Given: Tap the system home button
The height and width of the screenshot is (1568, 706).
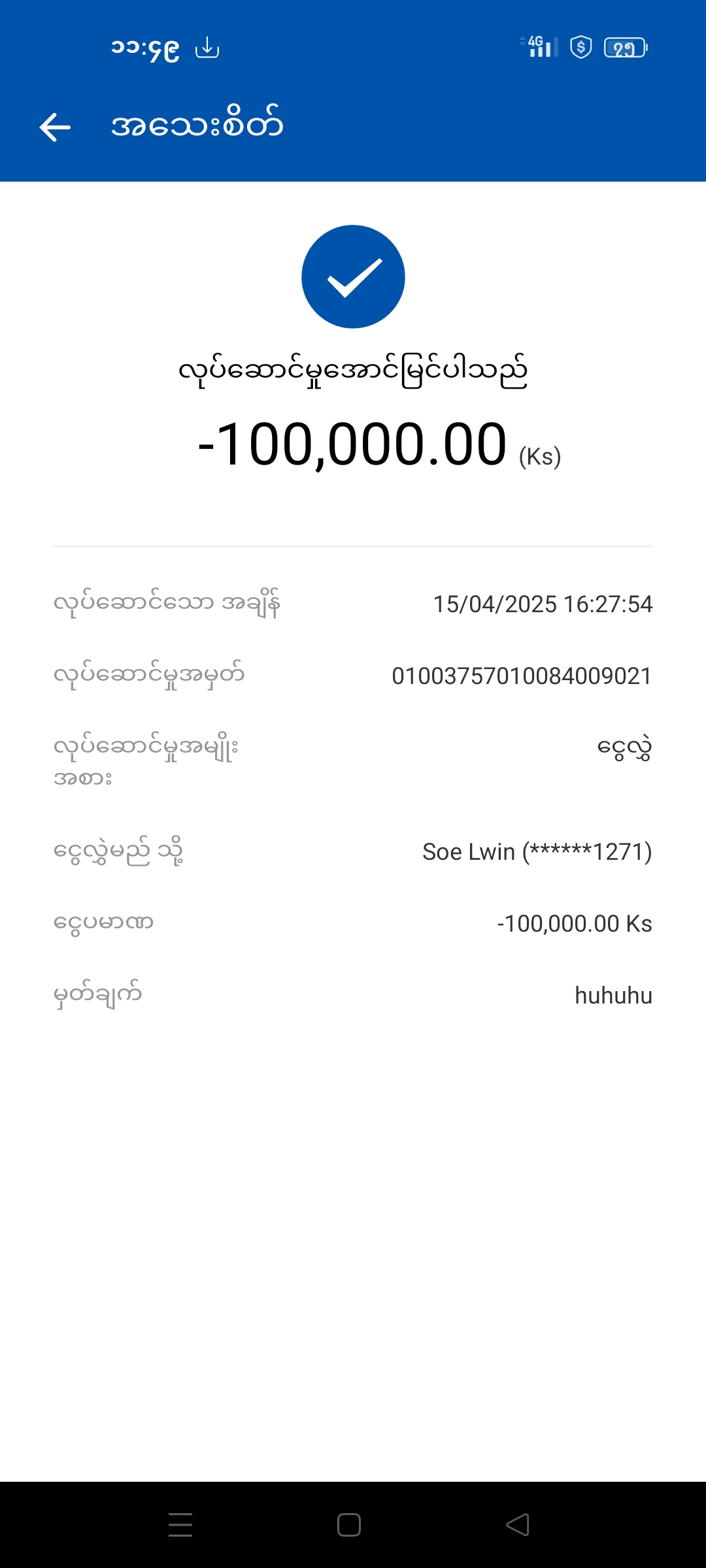Looking at the screenshot, I should tap(349, 1525).
